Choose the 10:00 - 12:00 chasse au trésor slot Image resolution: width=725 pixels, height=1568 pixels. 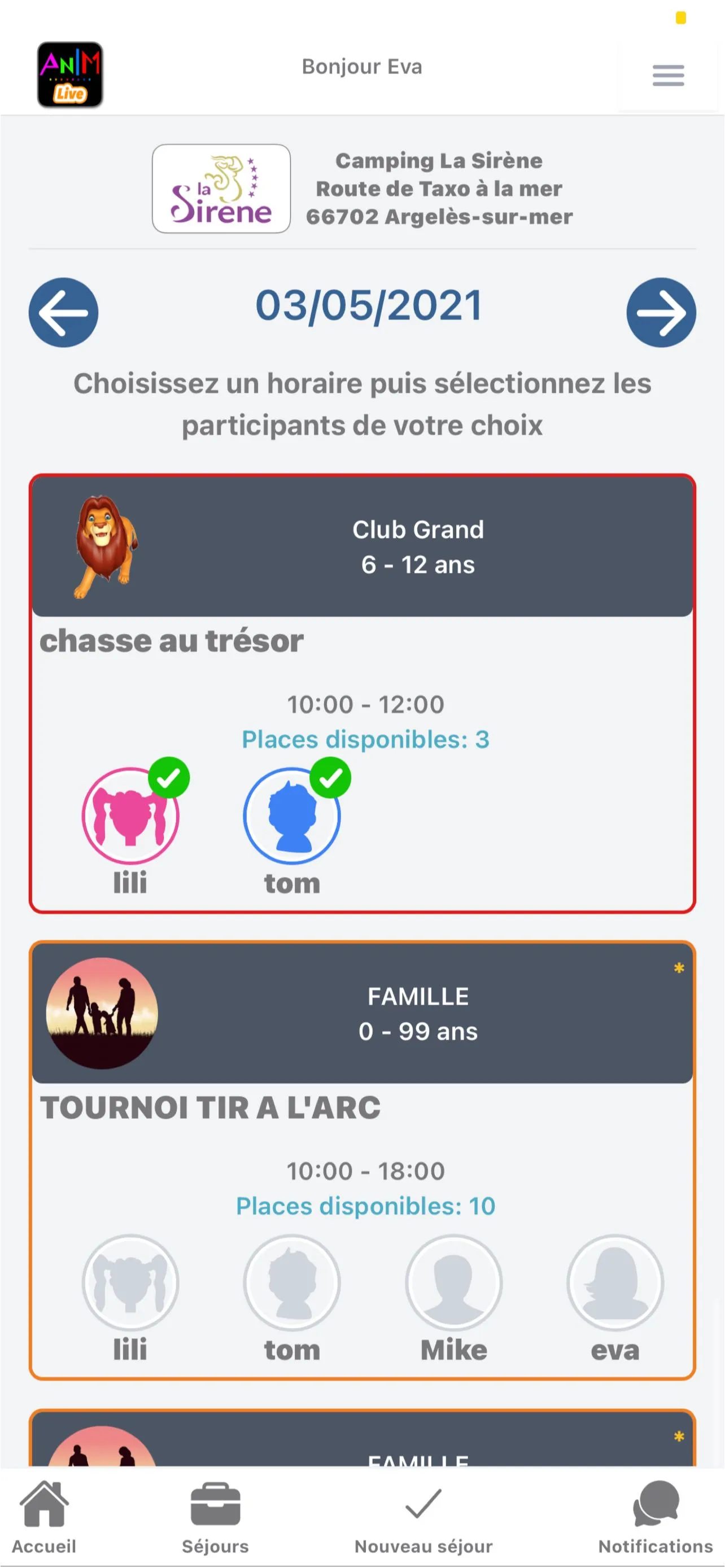(365, 704)
